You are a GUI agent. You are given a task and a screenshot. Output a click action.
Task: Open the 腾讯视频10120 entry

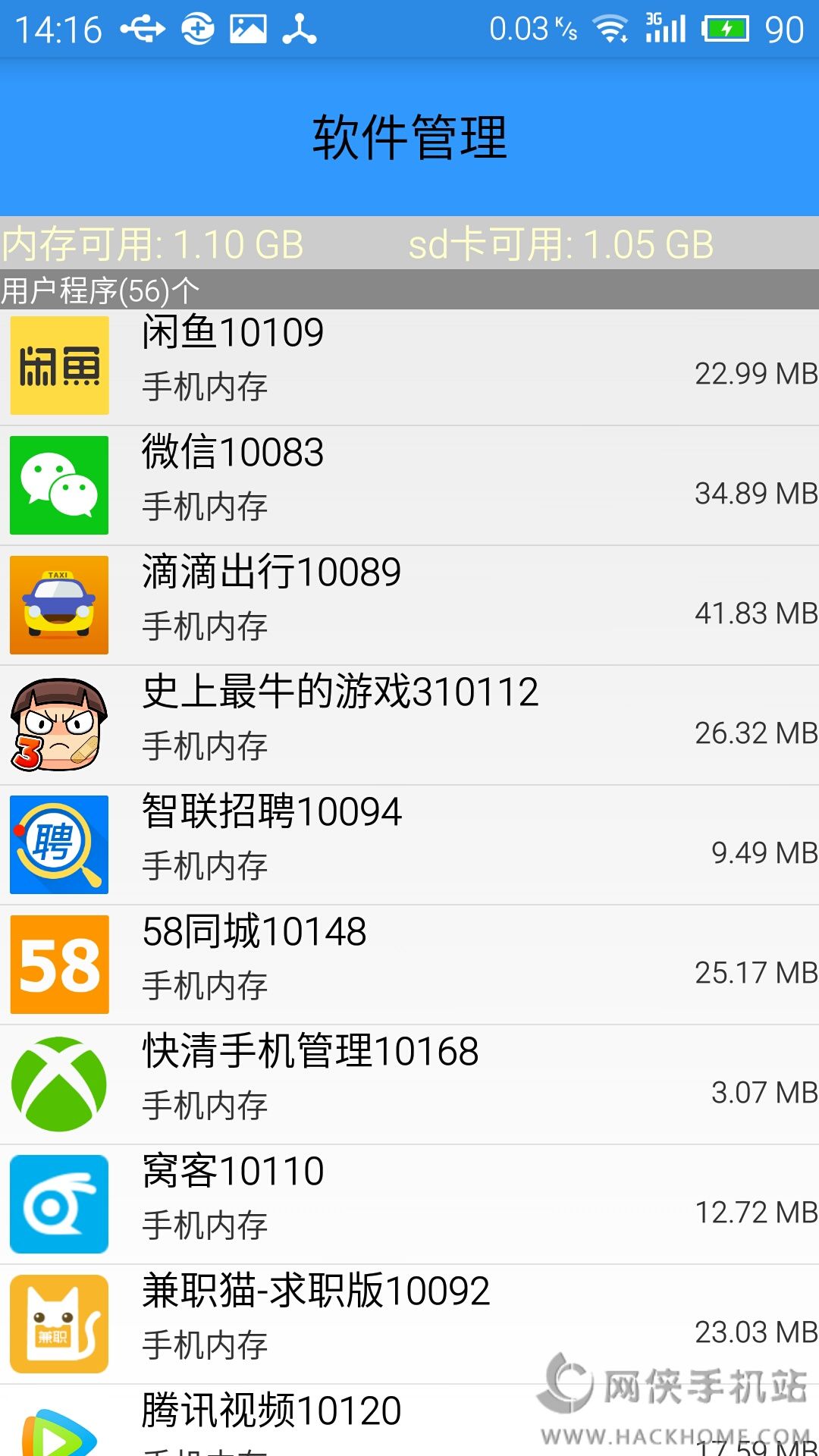pyautogui.click(x=303, y=1420)
